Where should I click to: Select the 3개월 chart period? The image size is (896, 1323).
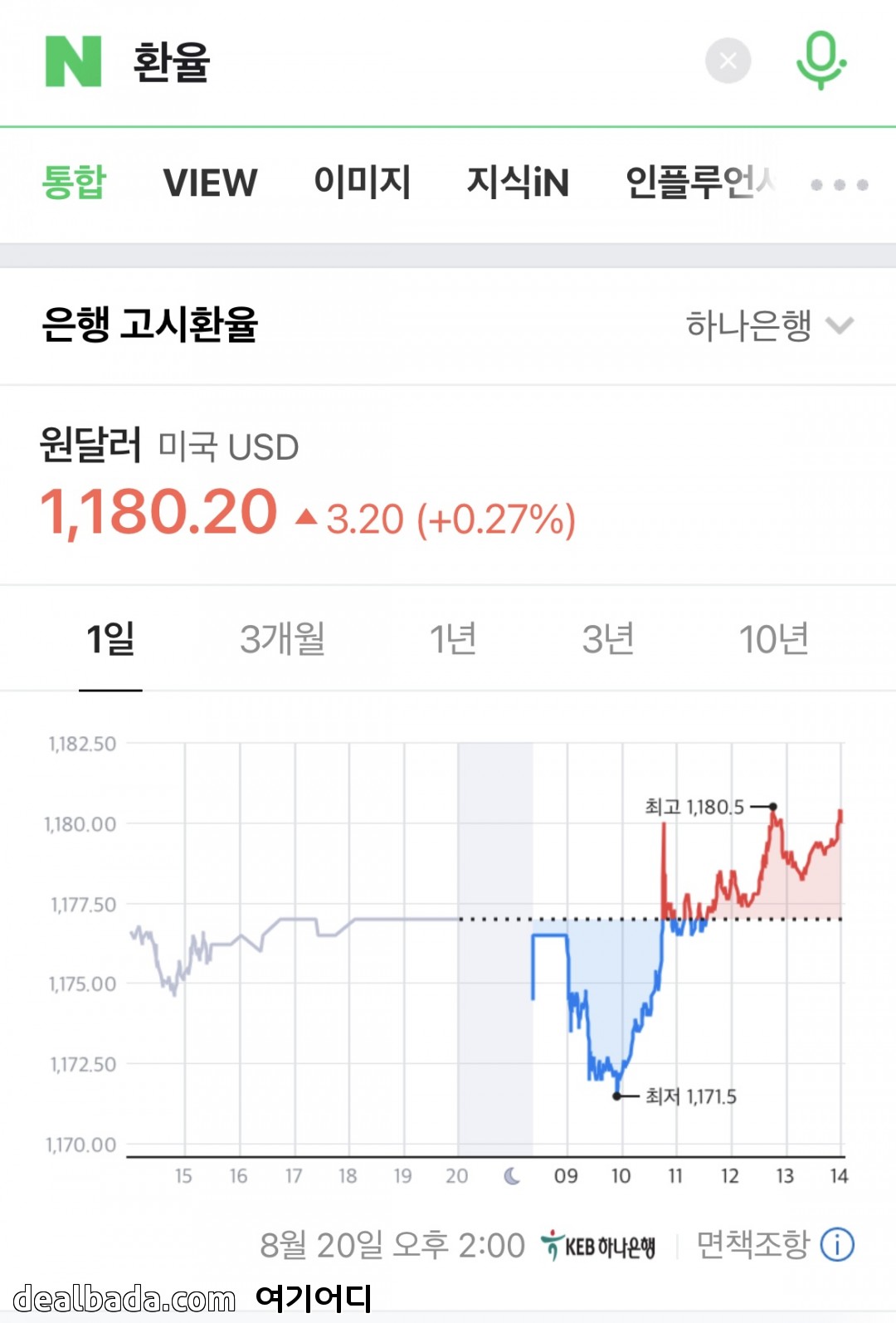tap(282, 639)
